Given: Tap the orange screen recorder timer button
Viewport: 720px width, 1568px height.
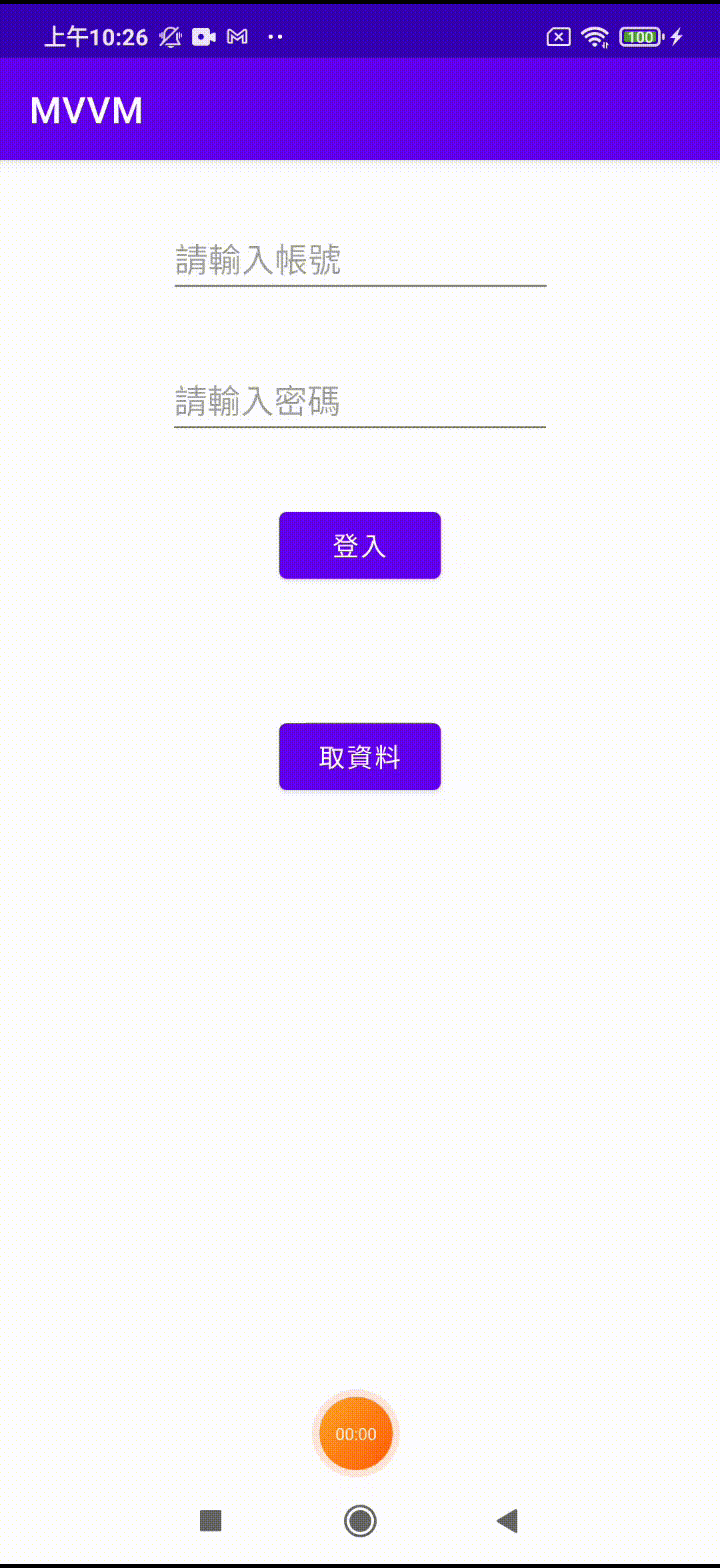Looking at the screenshot, I should (356, 1433).
